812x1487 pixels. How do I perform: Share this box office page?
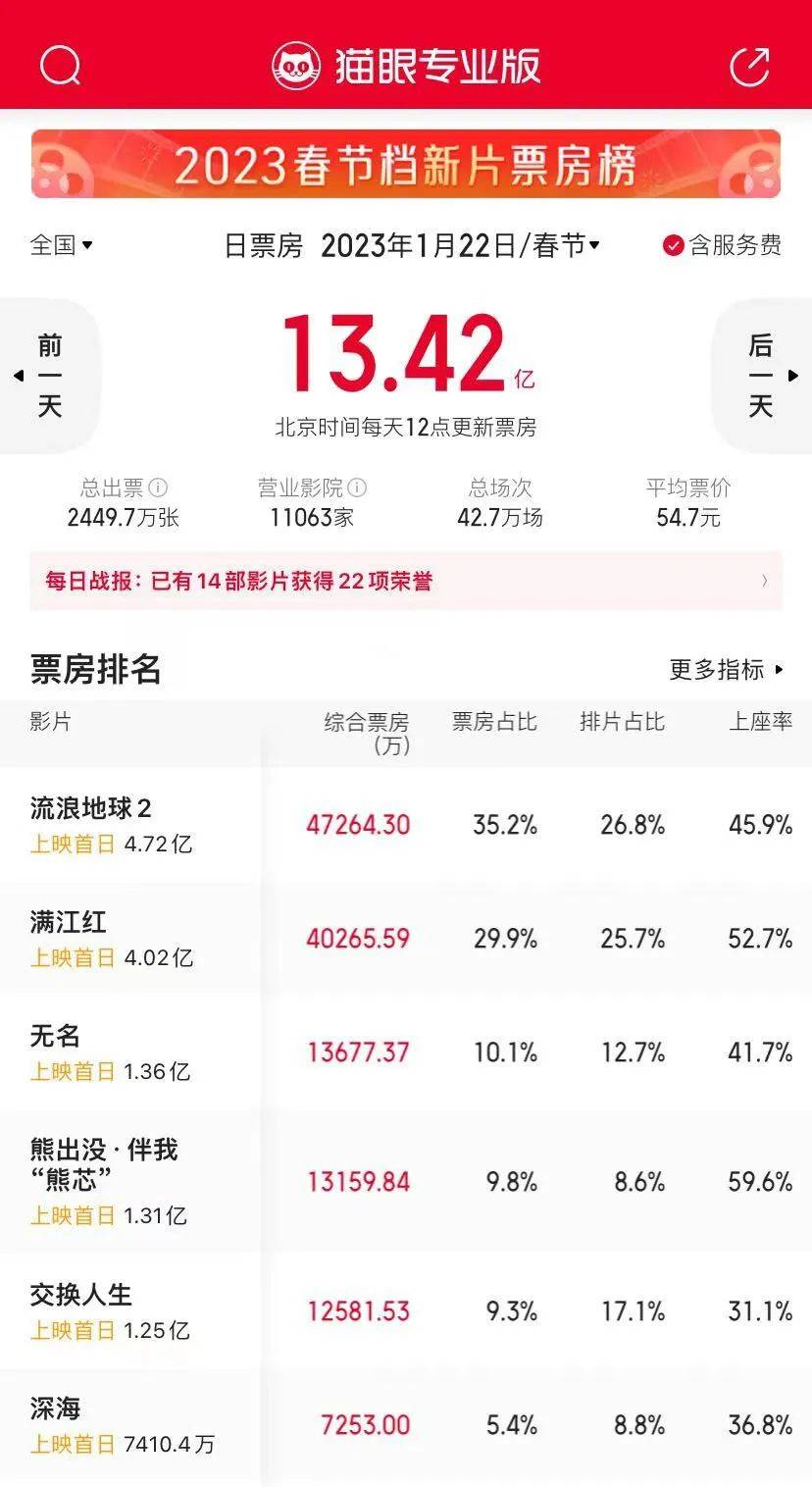click(x=750, y=66)
